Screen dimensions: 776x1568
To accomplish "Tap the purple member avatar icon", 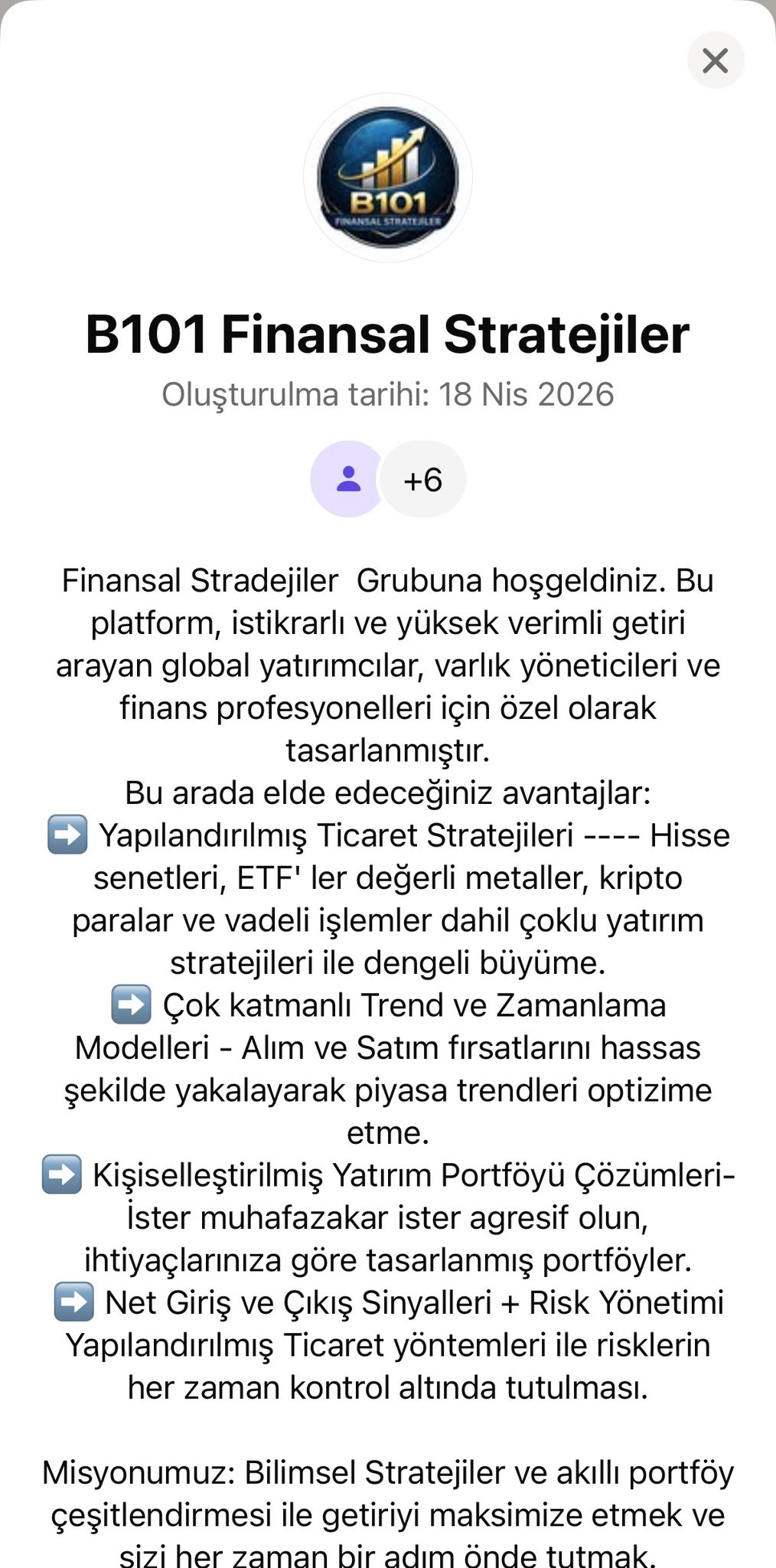I will pos(348,478).
